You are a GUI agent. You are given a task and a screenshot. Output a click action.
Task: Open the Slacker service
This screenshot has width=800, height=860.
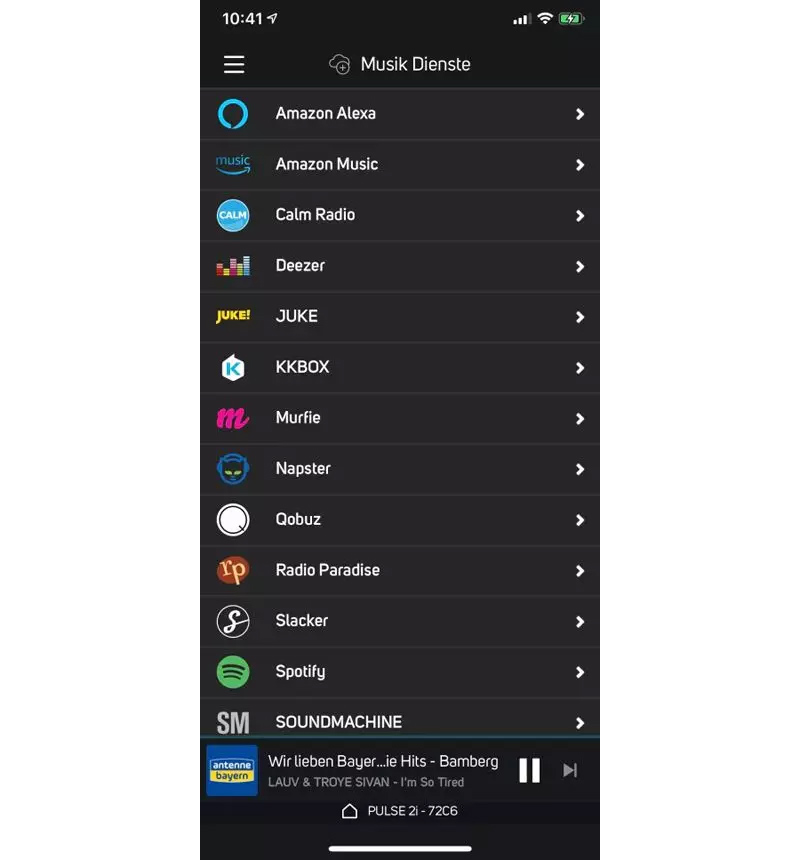point(400,621)
